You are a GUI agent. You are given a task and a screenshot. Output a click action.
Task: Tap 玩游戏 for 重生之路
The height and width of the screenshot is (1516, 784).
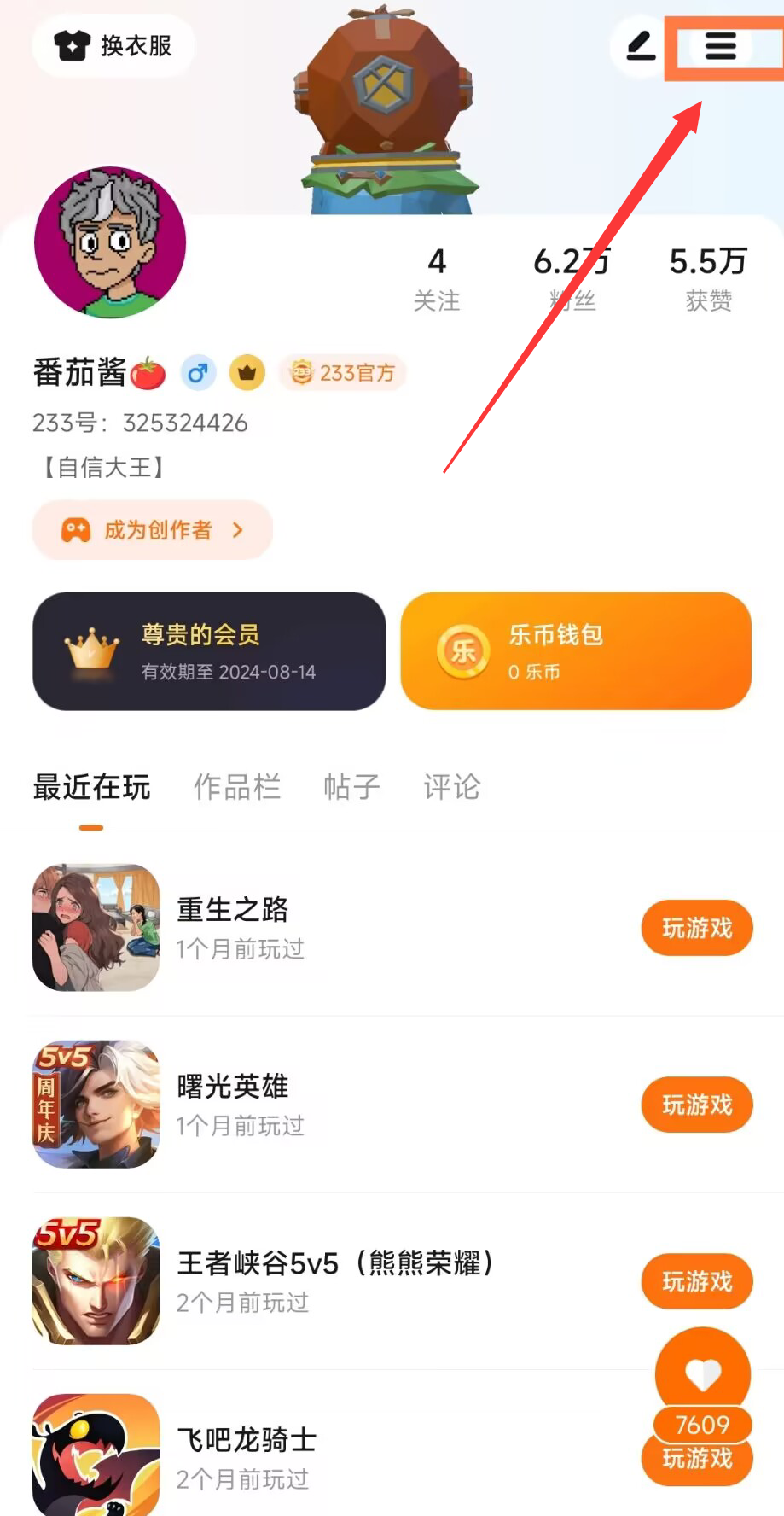[x=696, y=928]
